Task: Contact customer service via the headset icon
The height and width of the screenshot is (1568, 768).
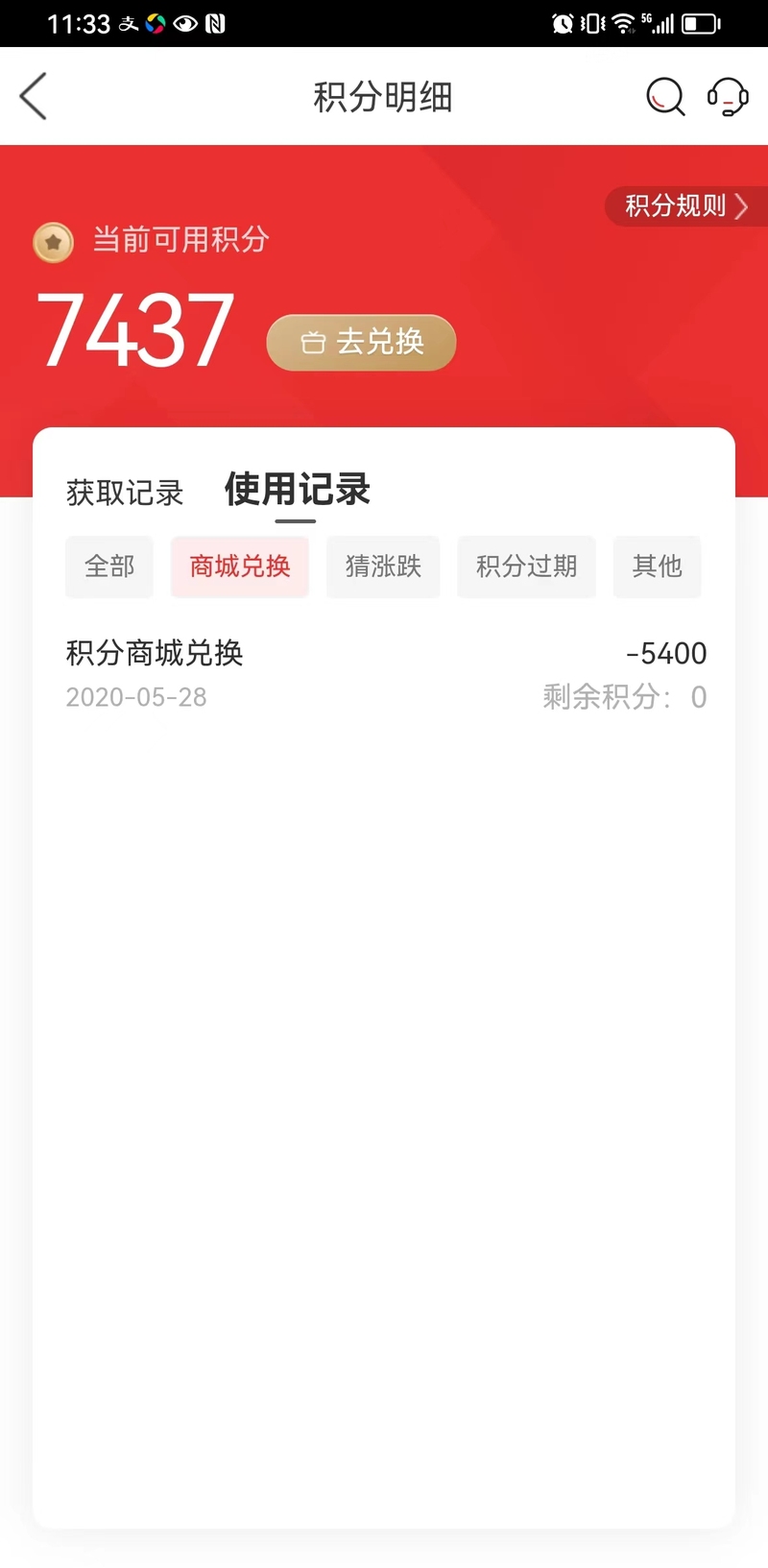Action: click(x=728, y=97)
